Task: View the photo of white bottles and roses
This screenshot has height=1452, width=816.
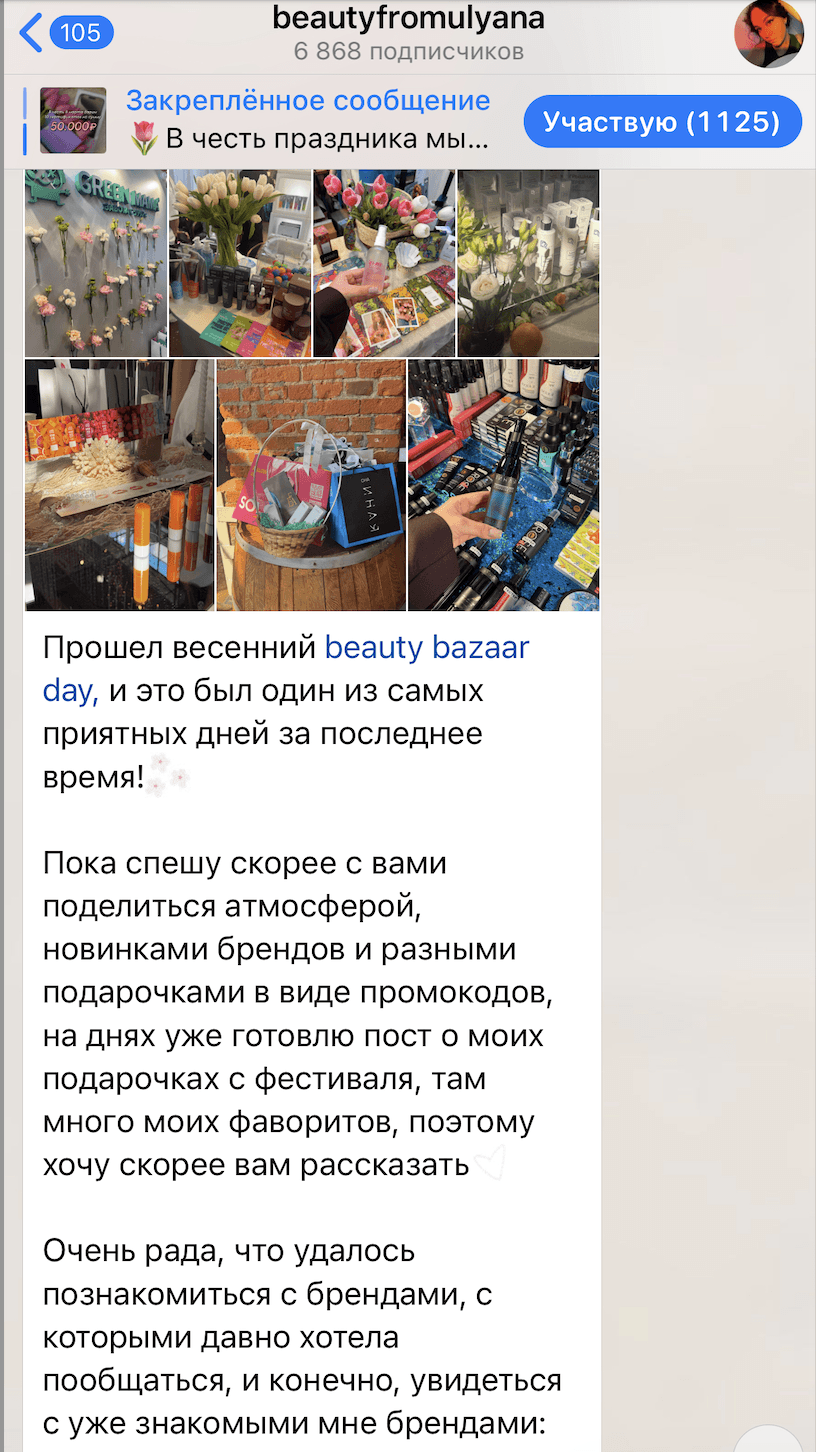Action: [528, 263]
